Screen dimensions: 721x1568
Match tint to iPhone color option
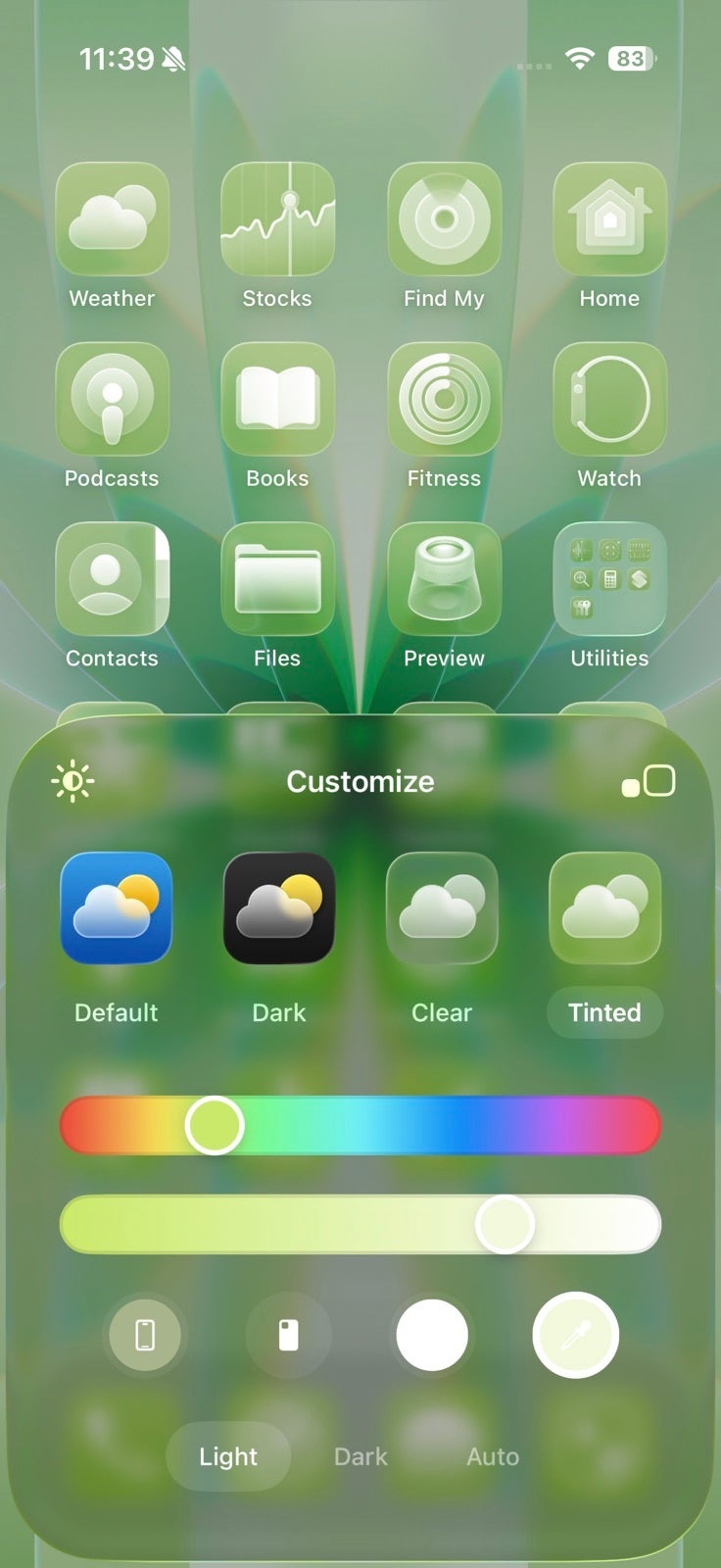145,1335
